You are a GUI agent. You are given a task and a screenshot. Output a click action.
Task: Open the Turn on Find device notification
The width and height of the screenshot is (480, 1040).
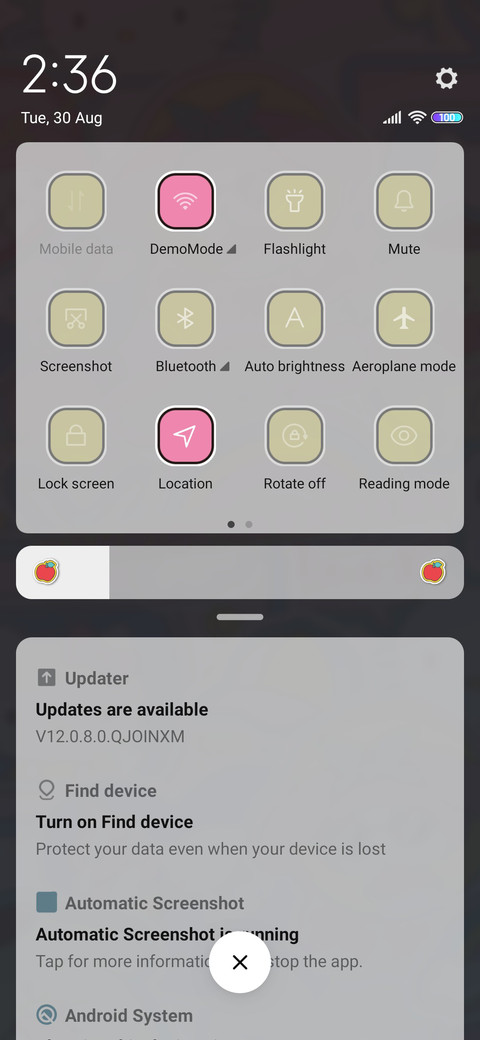[240, 820]
